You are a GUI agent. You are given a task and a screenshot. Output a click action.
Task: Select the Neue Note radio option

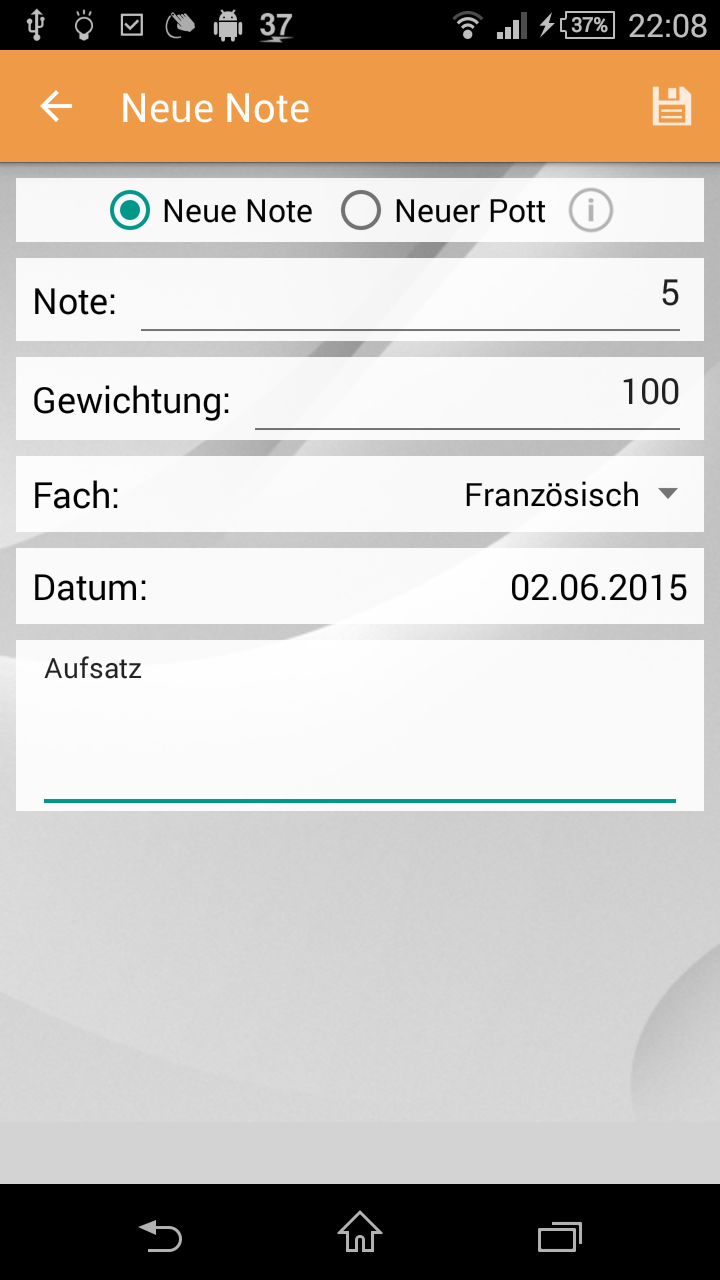[x=130, y=211]
